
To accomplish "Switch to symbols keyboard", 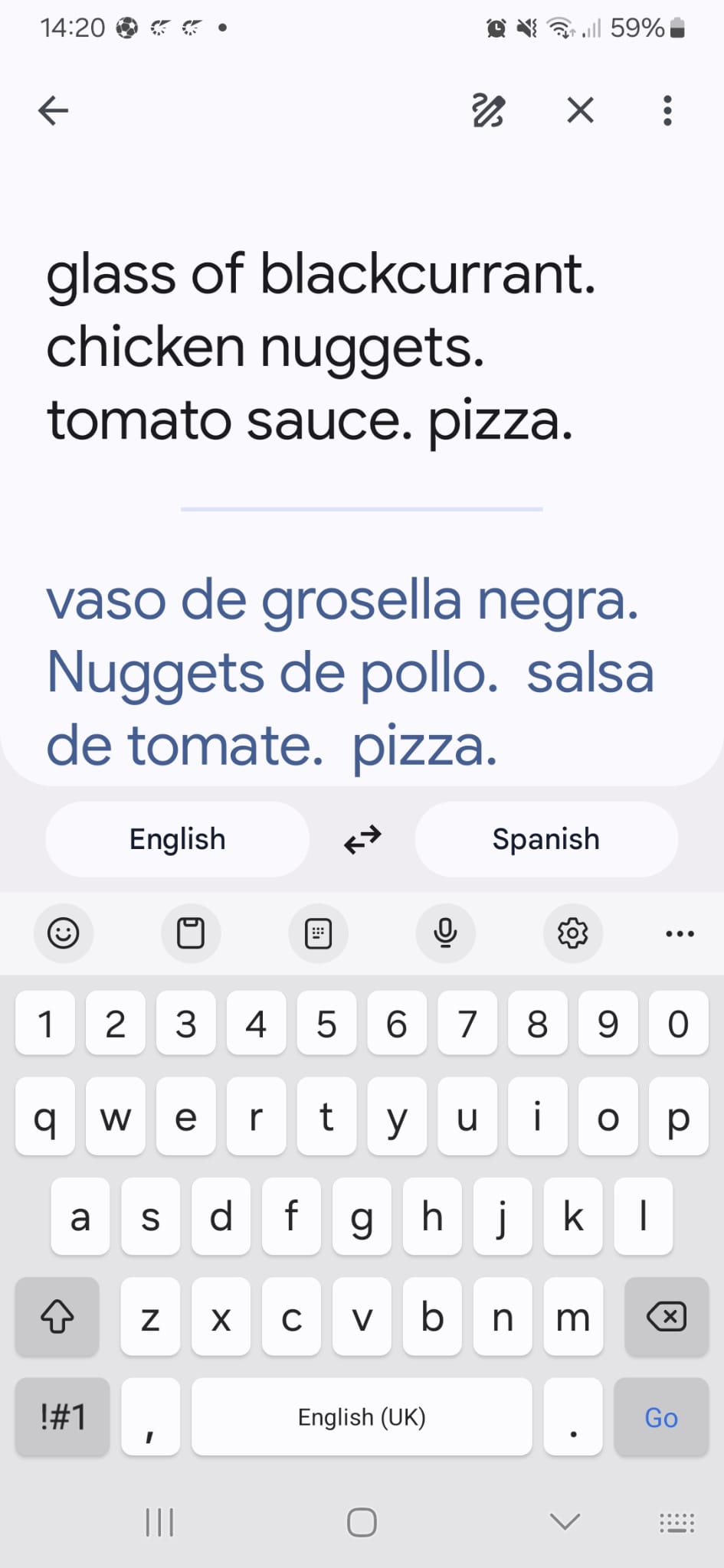I will pos(63,1417).
